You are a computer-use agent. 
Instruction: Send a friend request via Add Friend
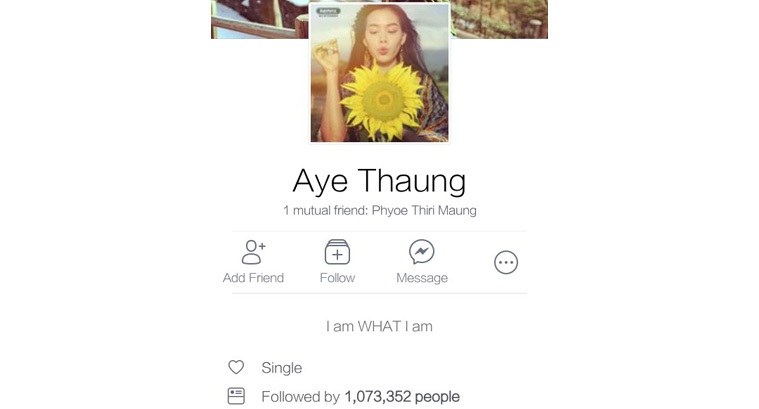tap(253, 262)
